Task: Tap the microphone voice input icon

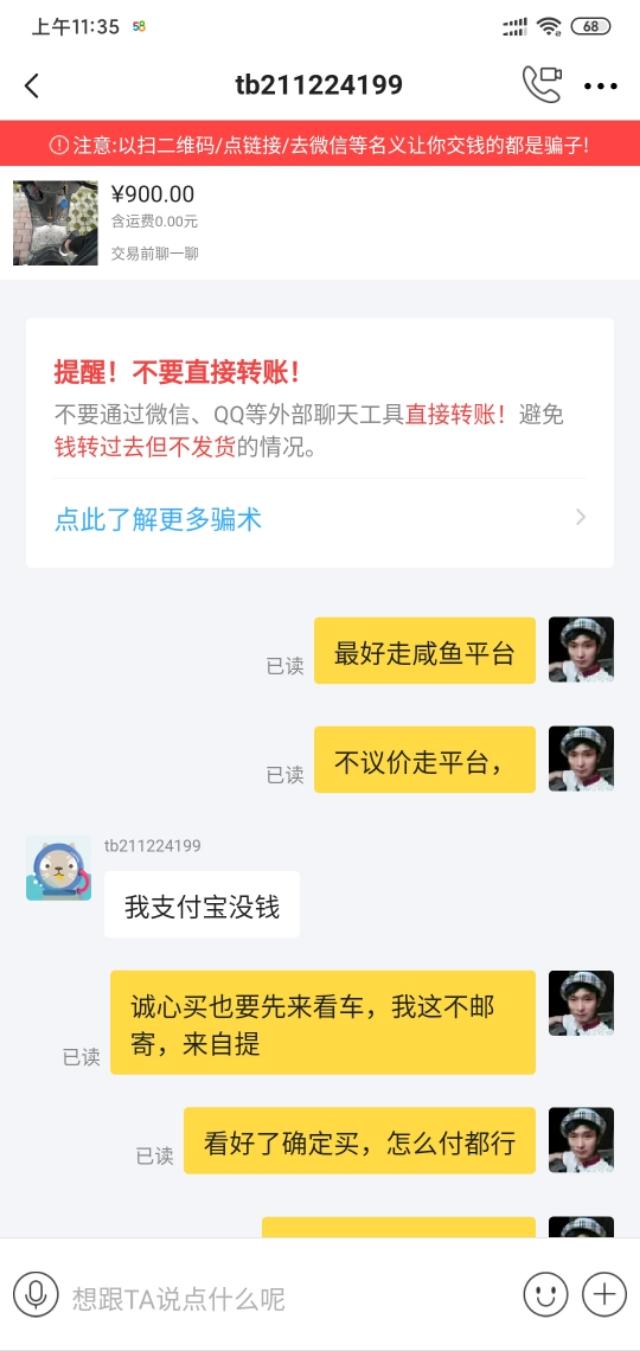Action: [36, 1296]
